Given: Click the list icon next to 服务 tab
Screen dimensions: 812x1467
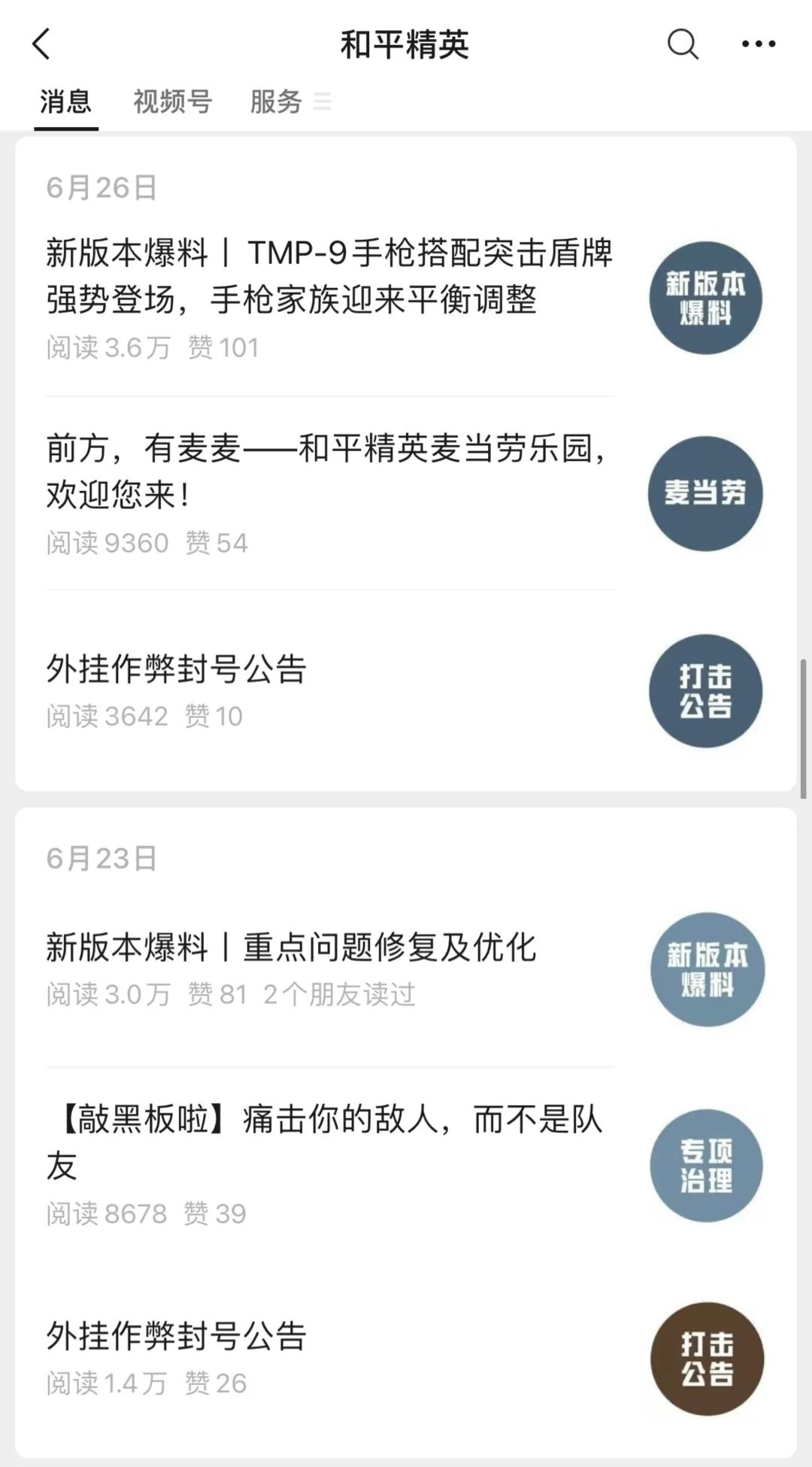Looking at the screenshot, I should coord(323,103).
